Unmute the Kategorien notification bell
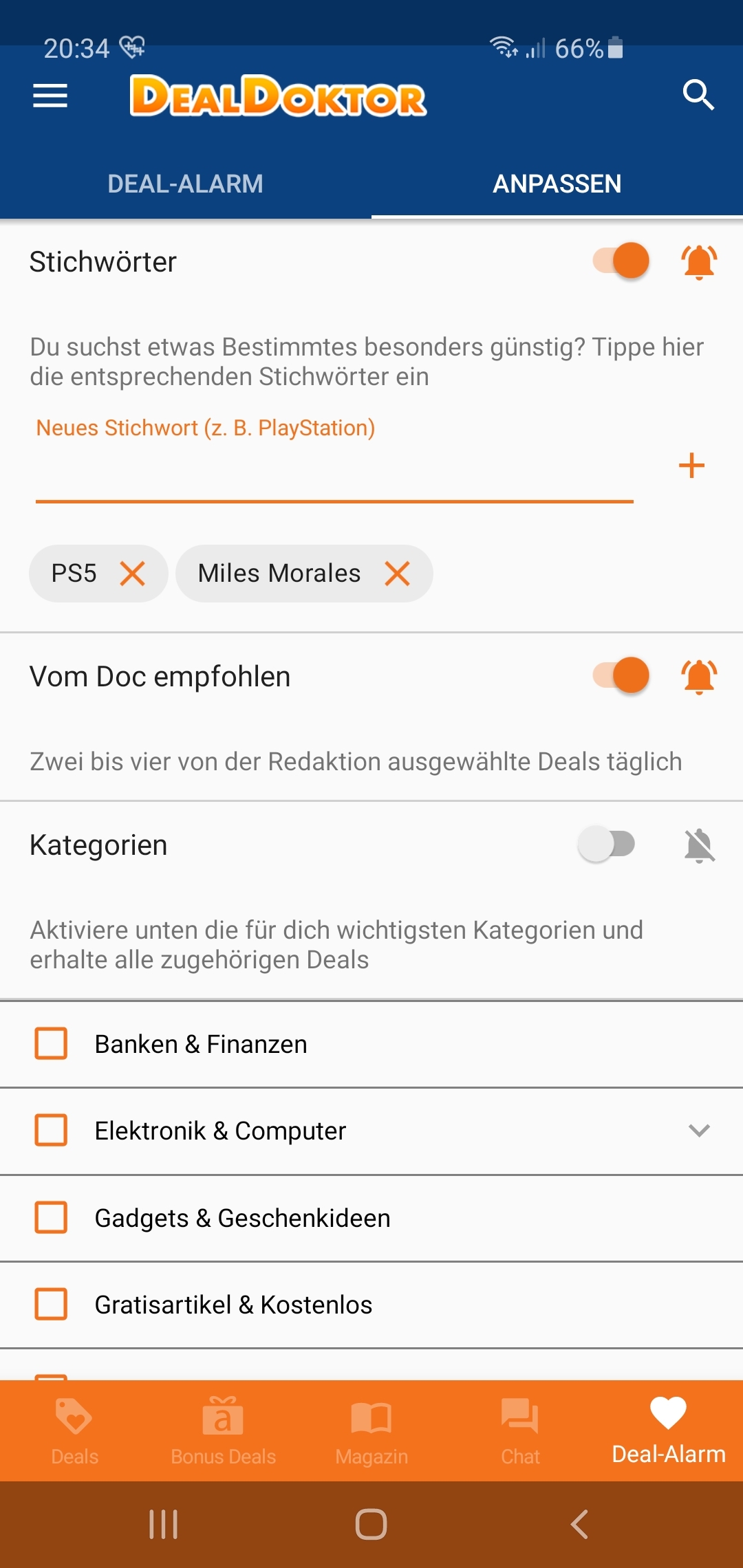 (x=699, y=845)
